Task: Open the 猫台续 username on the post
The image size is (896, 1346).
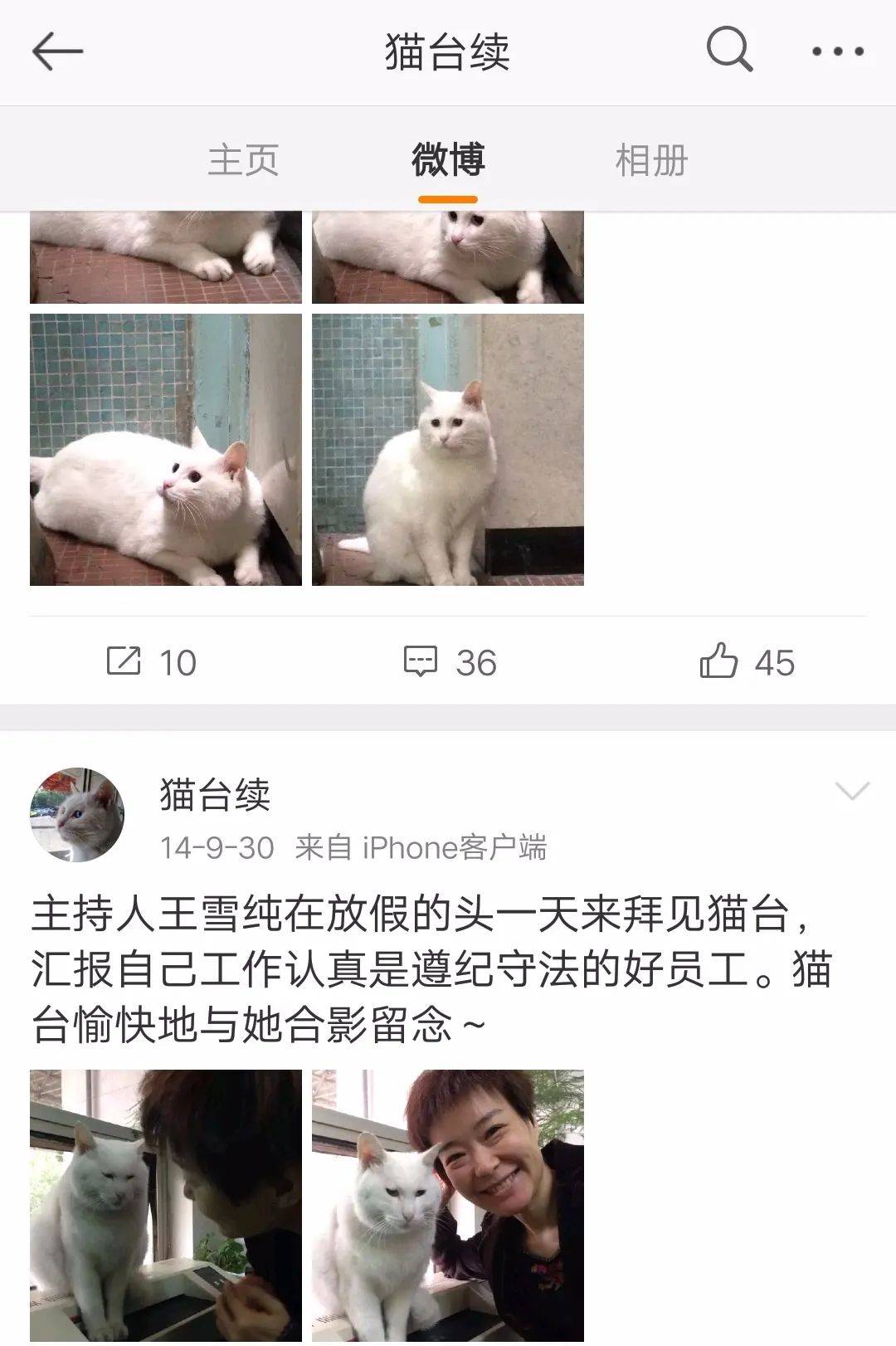Action: (215, 794)
